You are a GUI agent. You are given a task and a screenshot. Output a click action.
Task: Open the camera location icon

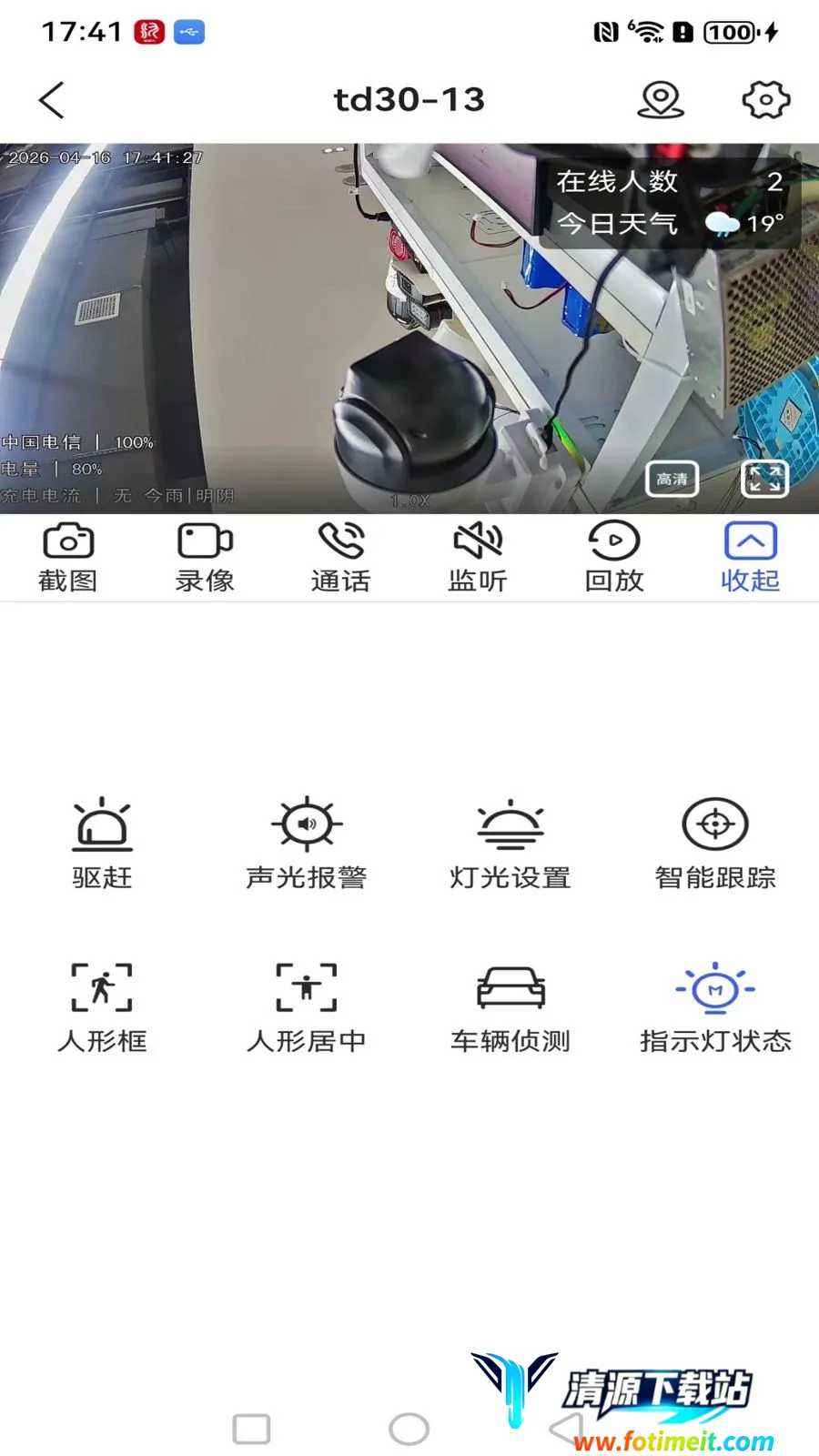click(661, 100)
